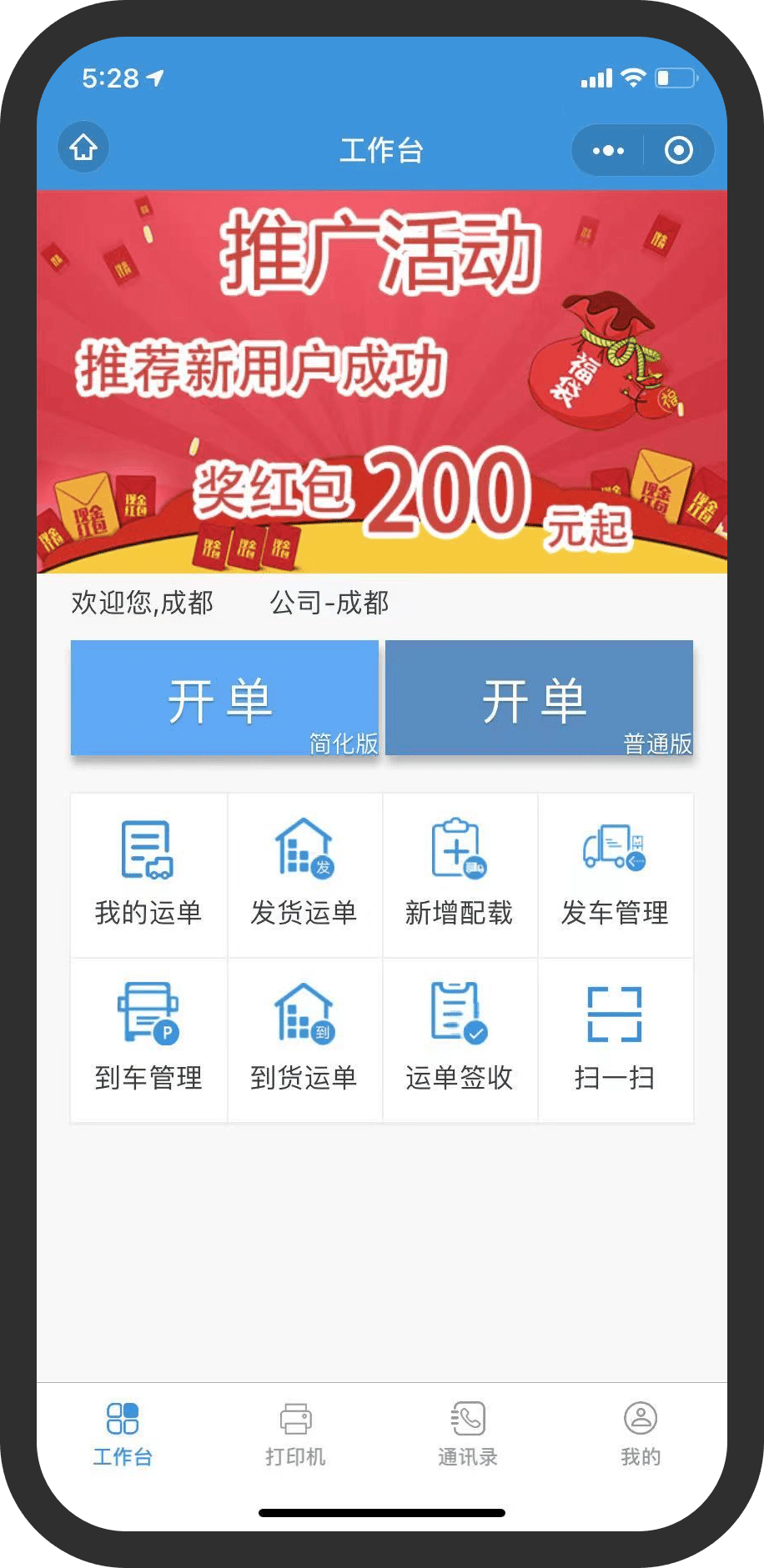Open the 推广活动 promotion banner
The width and height of the screenshot is (764, 1568).
coord(382,382)
